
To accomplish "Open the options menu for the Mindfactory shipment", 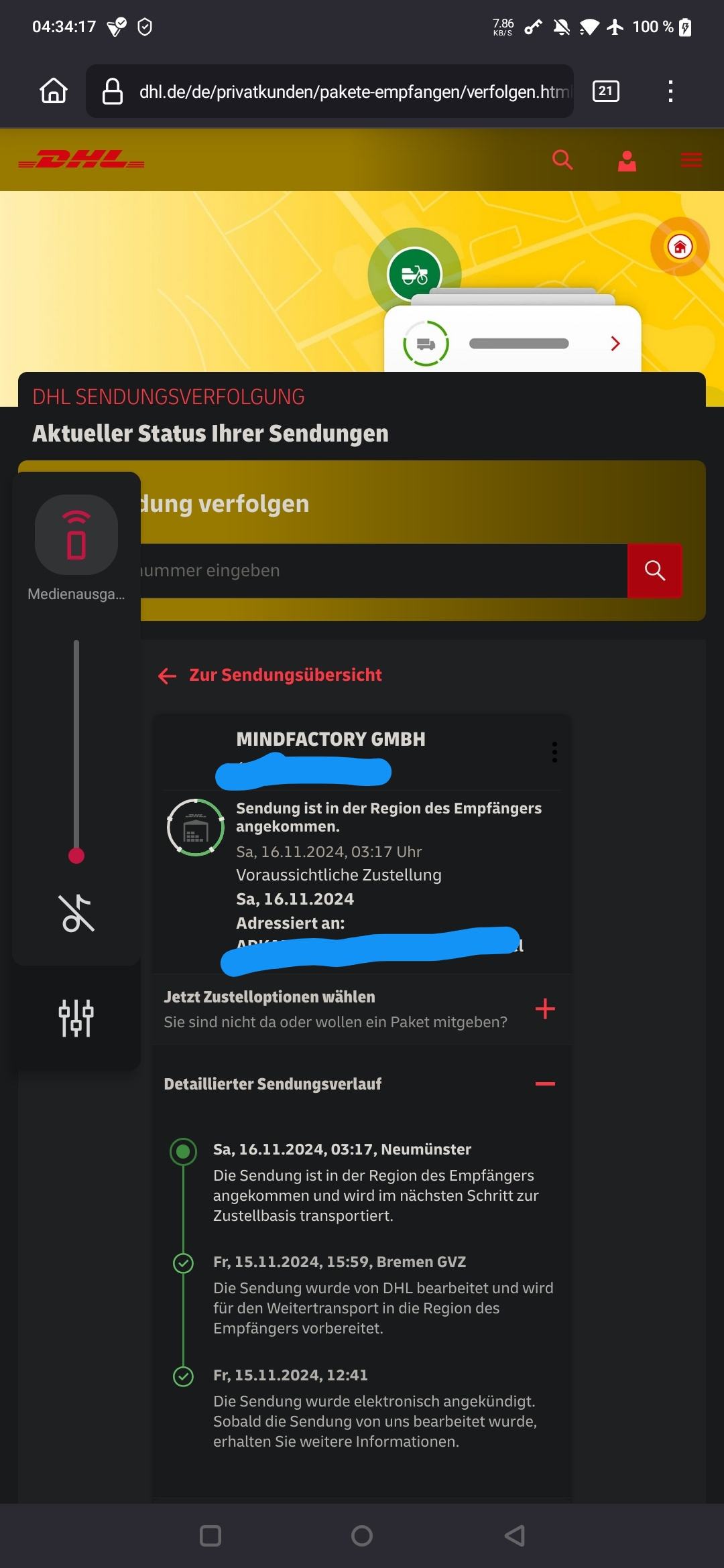I will click(554, 752).
